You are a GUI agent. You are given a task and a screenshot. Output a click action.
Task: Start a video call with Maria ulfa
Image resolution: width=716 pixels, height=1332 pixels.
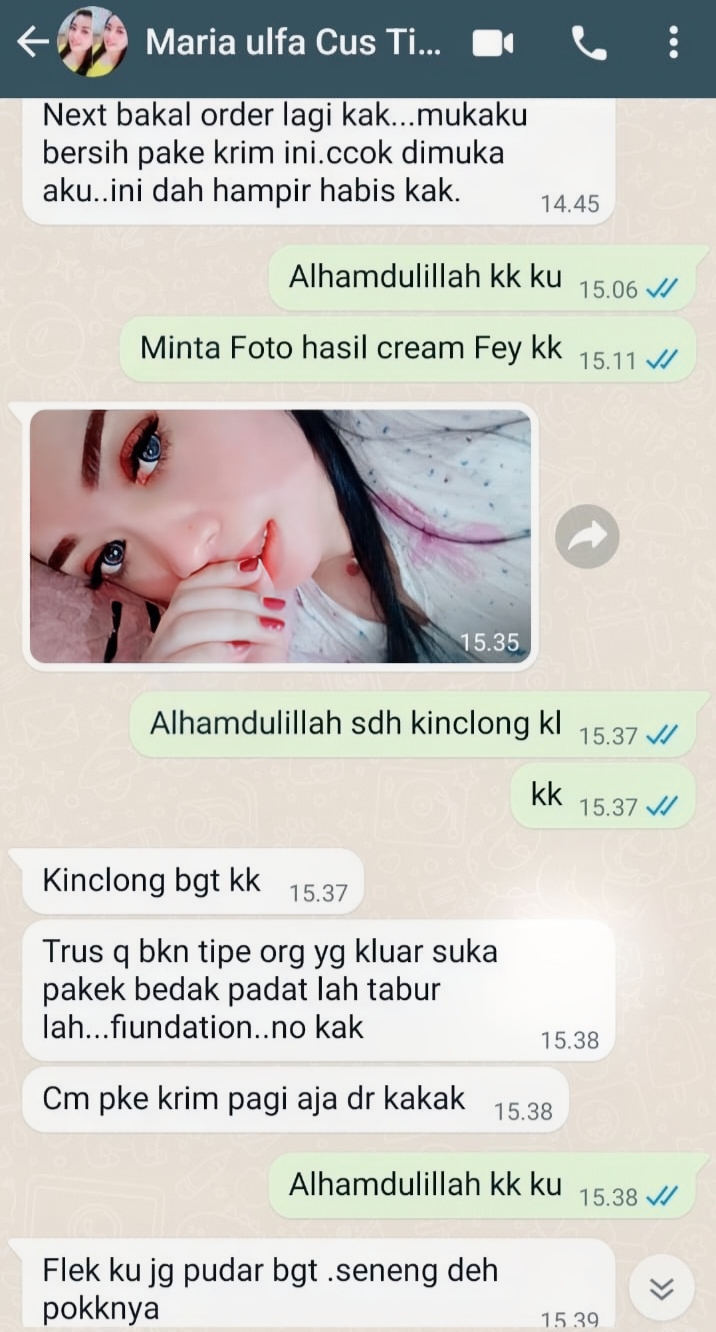pyautogui.click(x=493, y=43)
